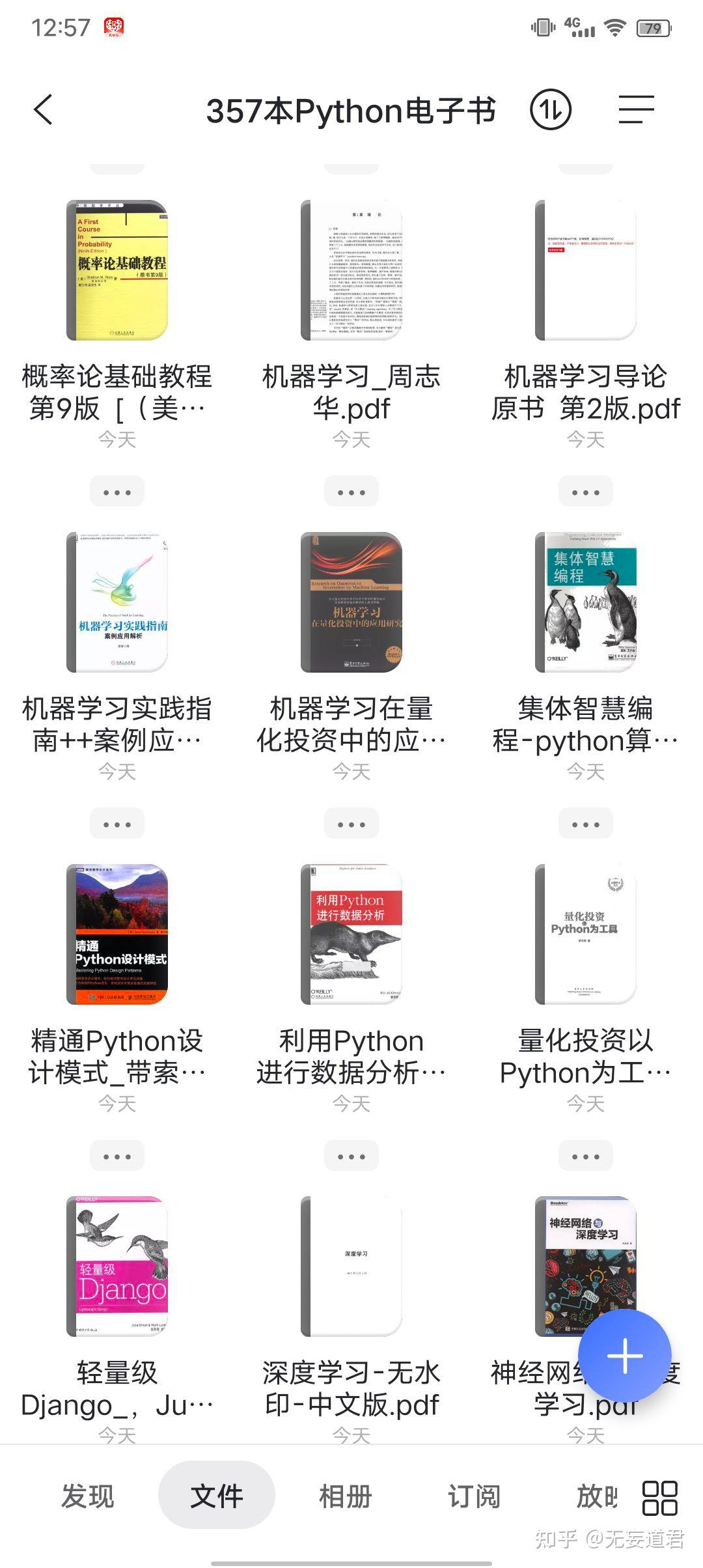This screenshot has width=703, height=1568.
Task: Switch to the 发现 tab
Action: coord(88,1496)
